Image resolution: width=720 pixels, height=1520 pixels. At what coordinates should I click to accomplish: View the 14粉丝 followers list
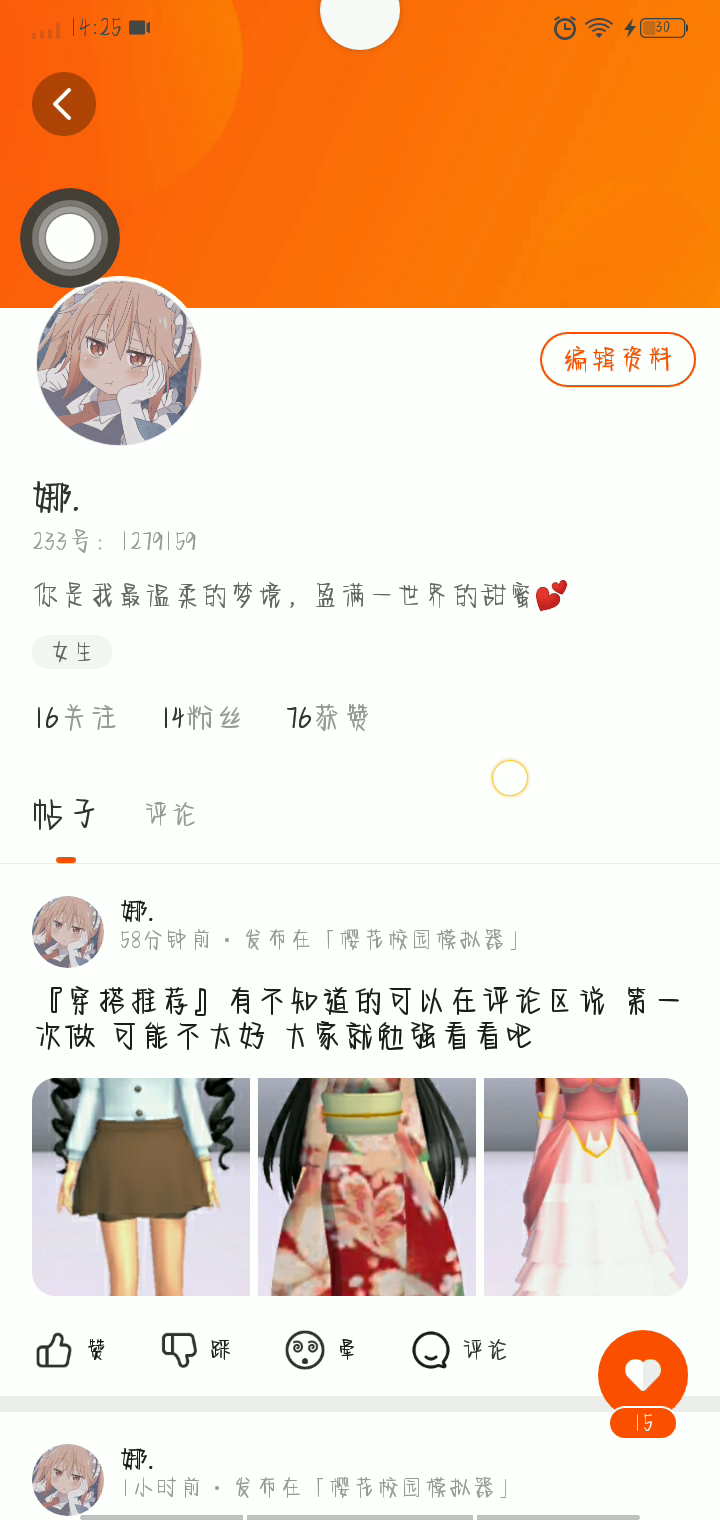tap(201, 717)
